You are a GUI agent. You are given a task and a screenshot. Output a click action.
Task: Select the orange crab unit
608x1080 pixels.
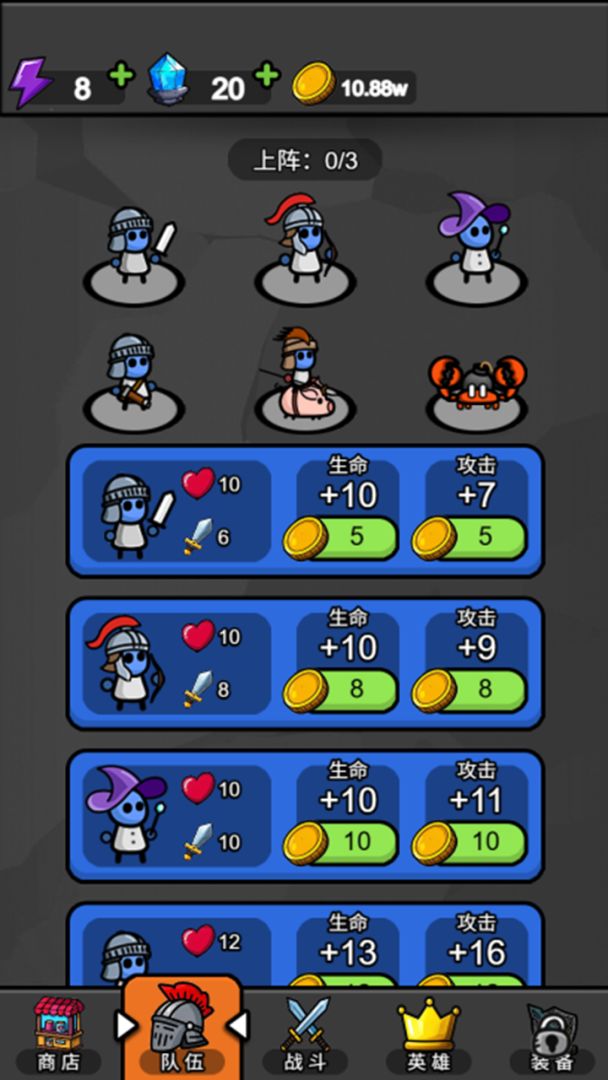pos(477,385)
